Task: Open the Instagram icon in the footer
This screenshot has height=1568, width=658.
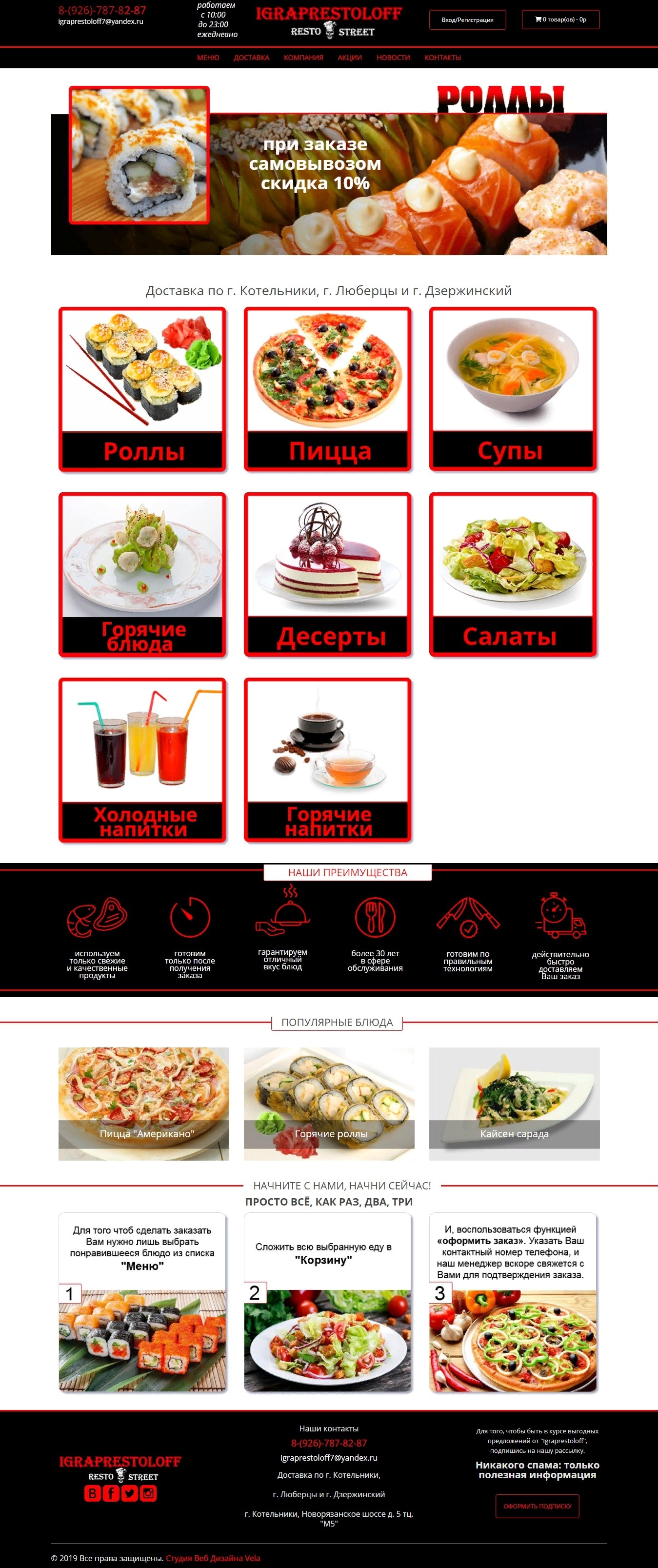Action: [x=148, y=1493]
